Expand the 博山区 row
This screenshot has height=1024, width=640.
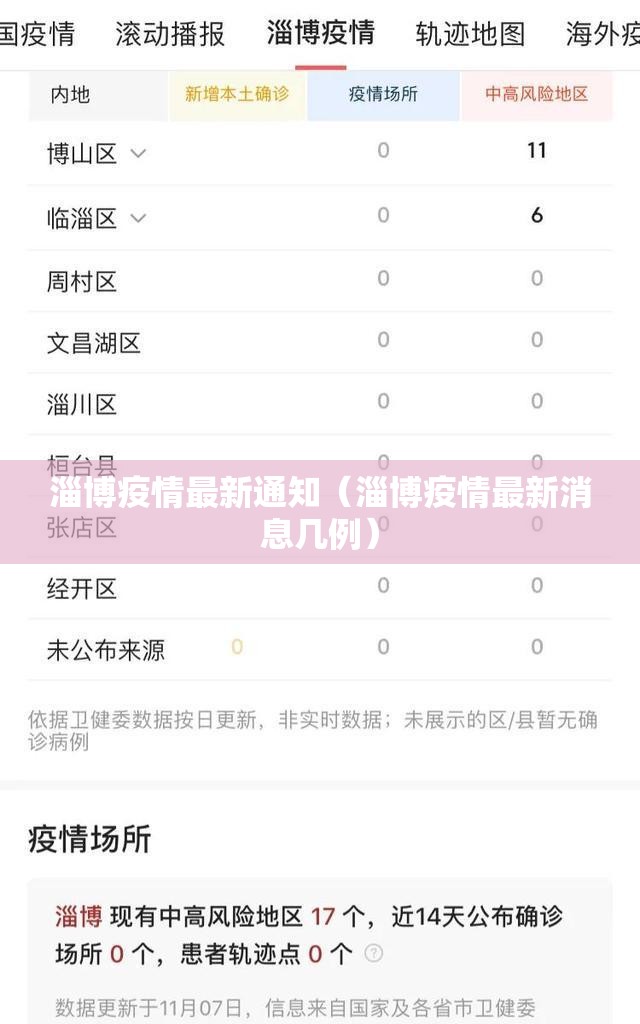point(139,153)
